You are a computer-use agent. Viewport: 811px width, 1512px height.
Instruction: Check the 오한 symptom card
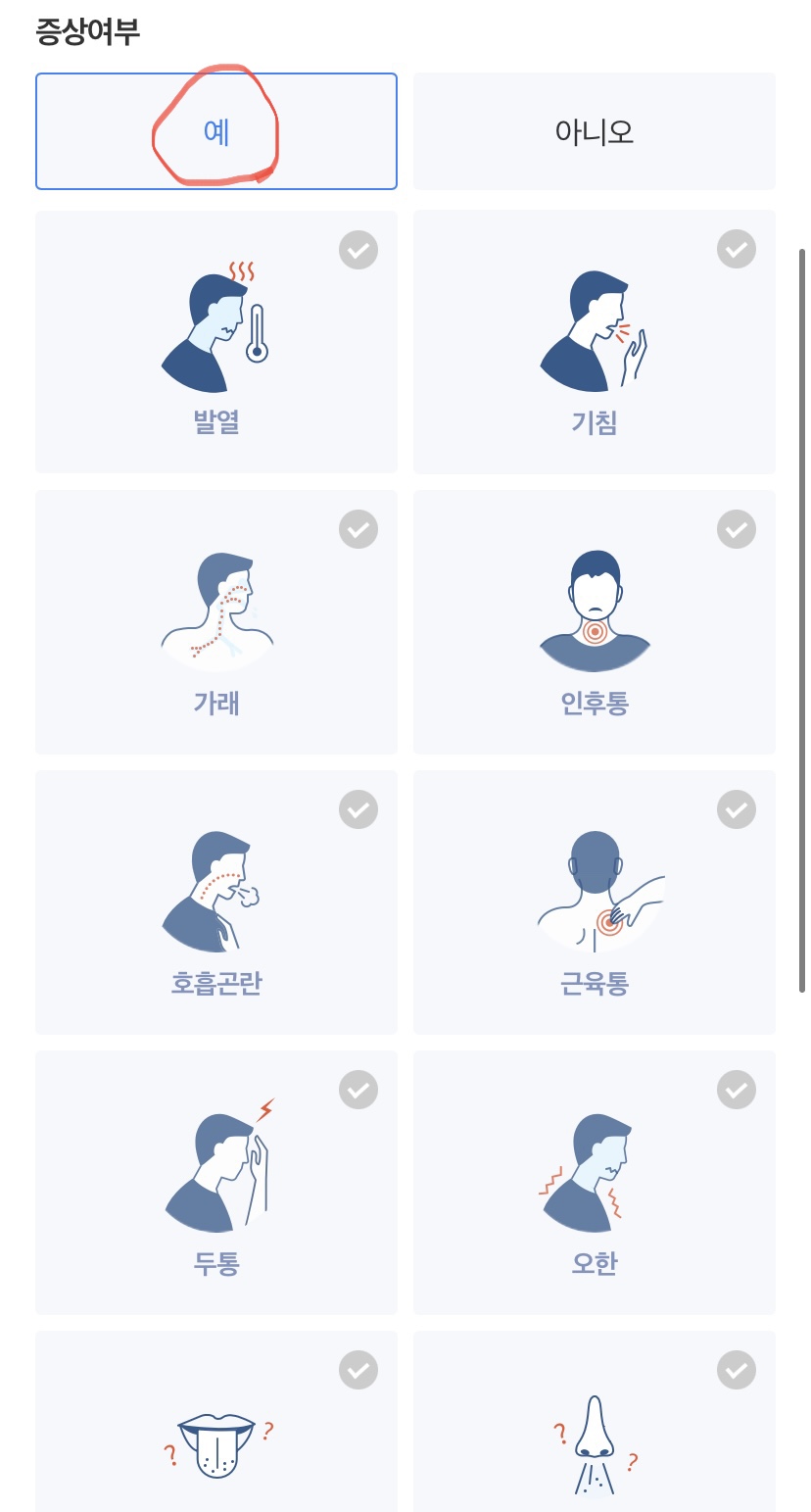pyautogui.click(x=595, y=1183)
